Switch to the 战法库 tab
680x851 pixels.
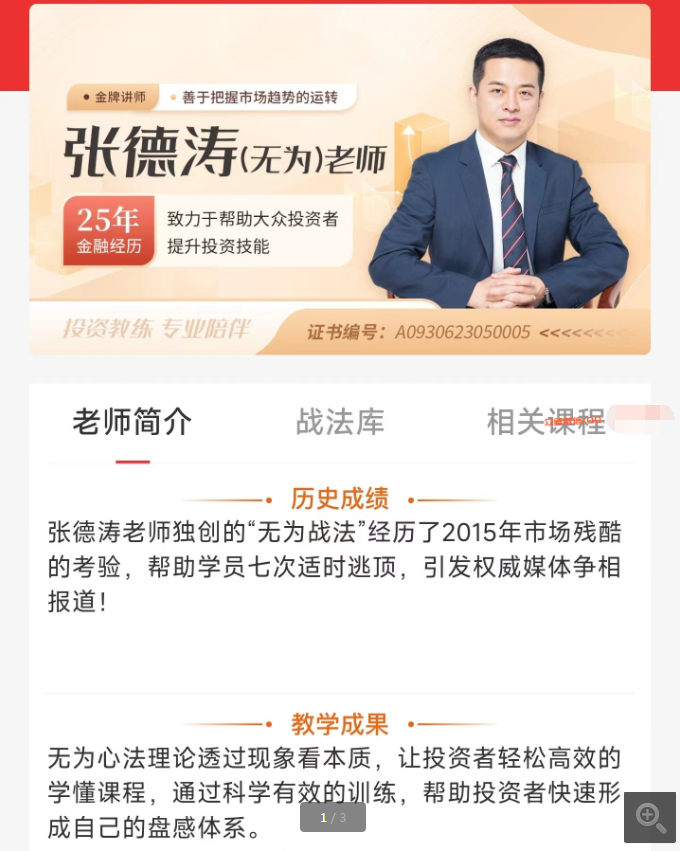coord(340,422)
